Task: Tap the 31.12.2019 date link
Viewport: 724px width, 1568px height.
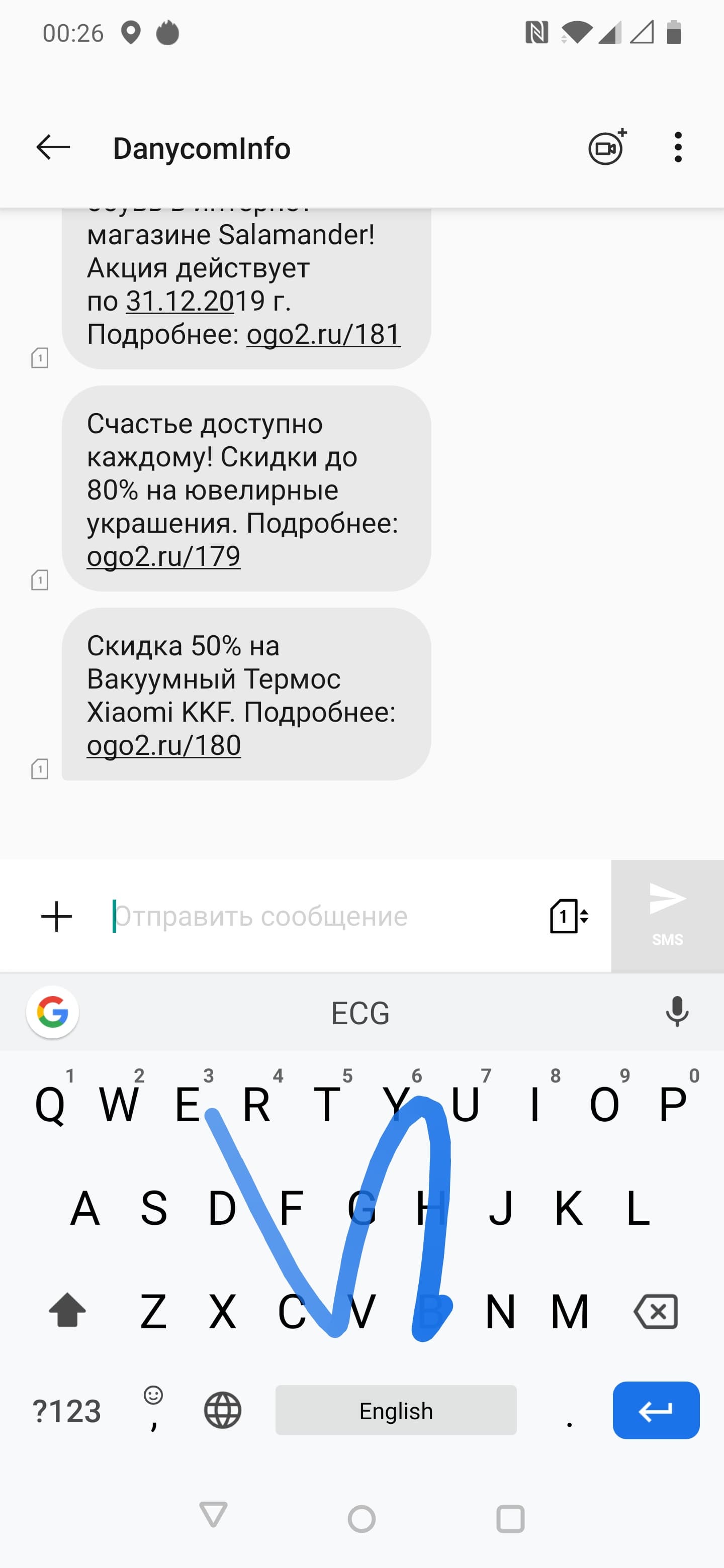Action: [179, 301]
